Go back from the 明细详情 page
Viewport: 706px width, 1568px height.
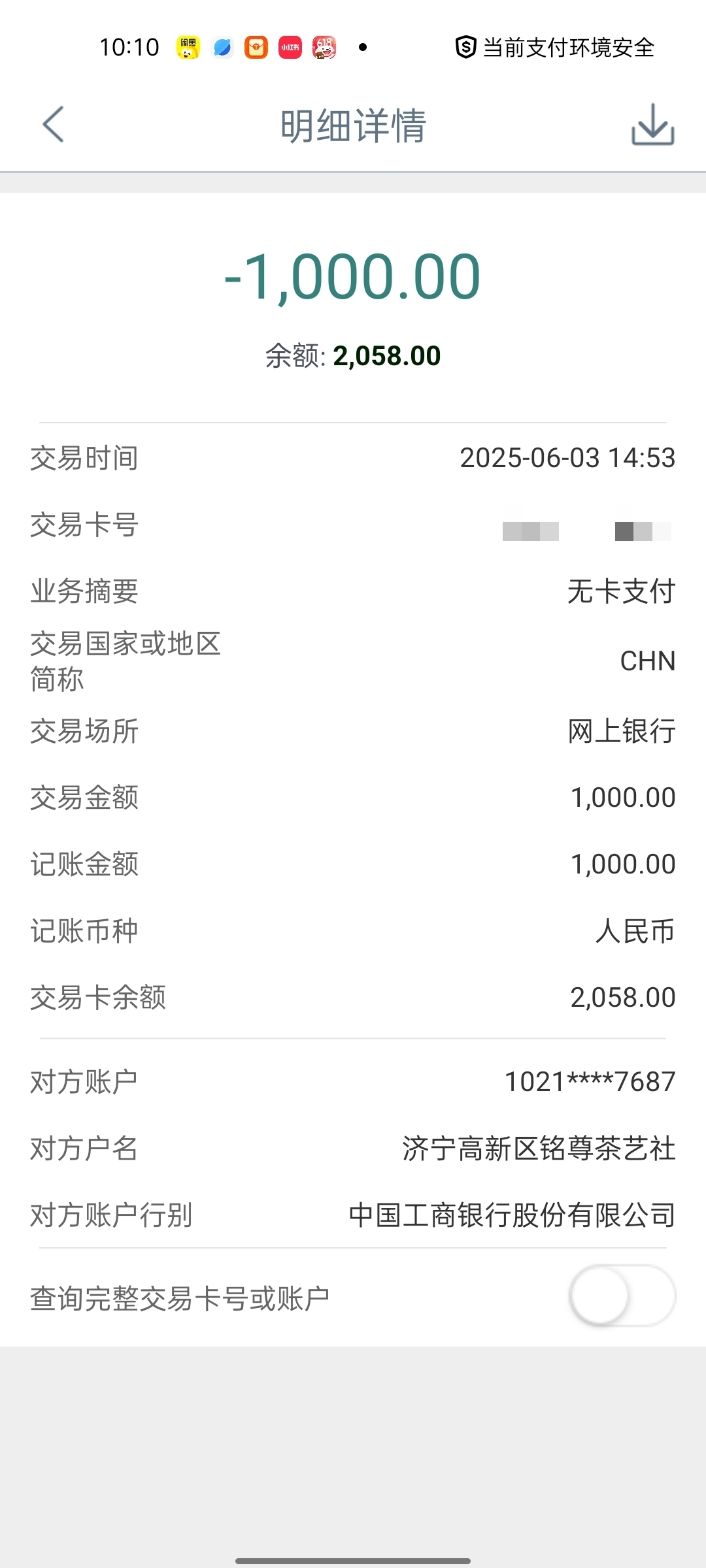[53, 124]
